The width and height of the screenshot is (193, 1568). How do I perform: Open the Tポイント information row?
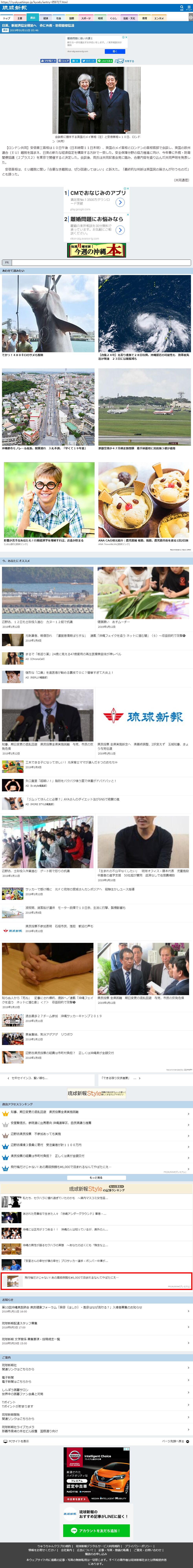(x=96, y=1404)
